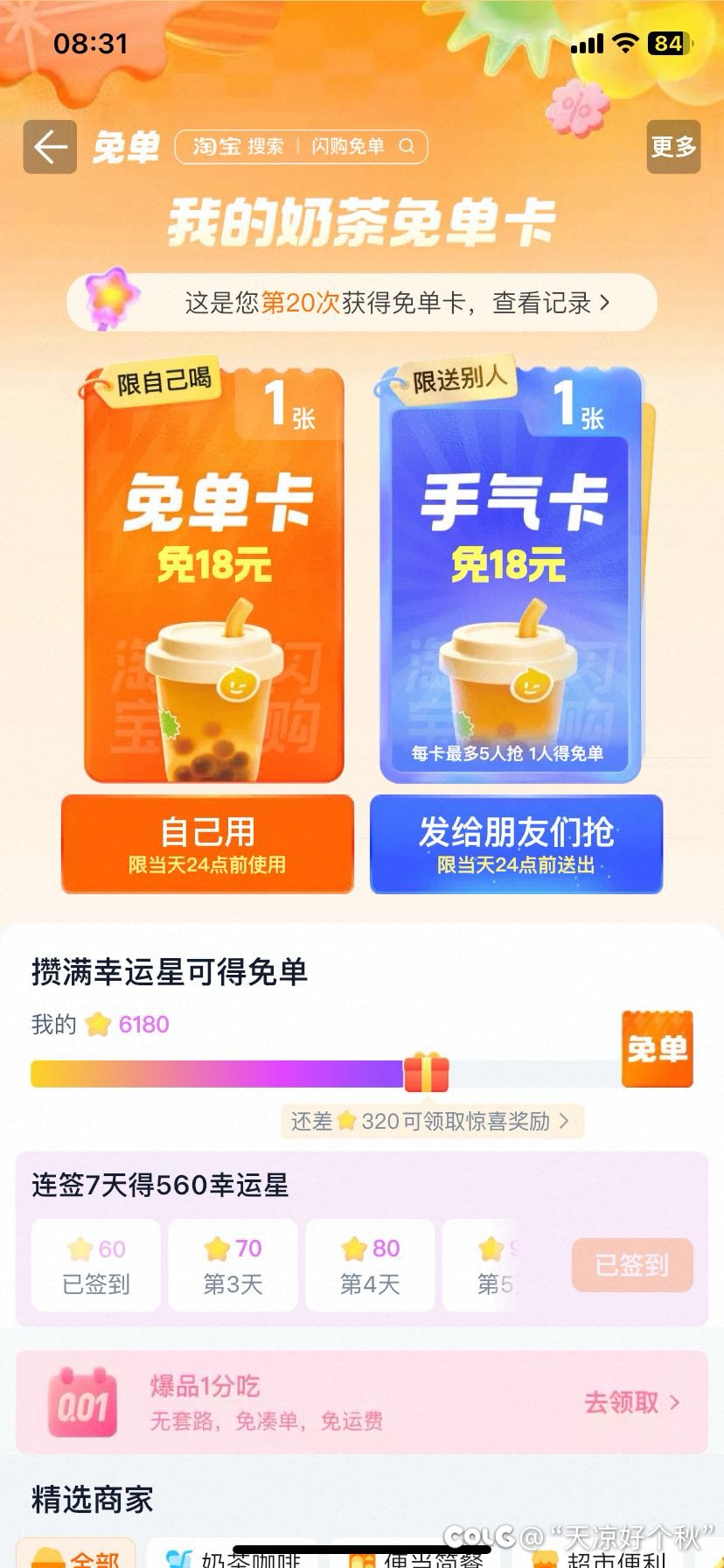Screen dimensions: 724x1568
Task: Tap the 自己用 button
Action: pos(207,844)
